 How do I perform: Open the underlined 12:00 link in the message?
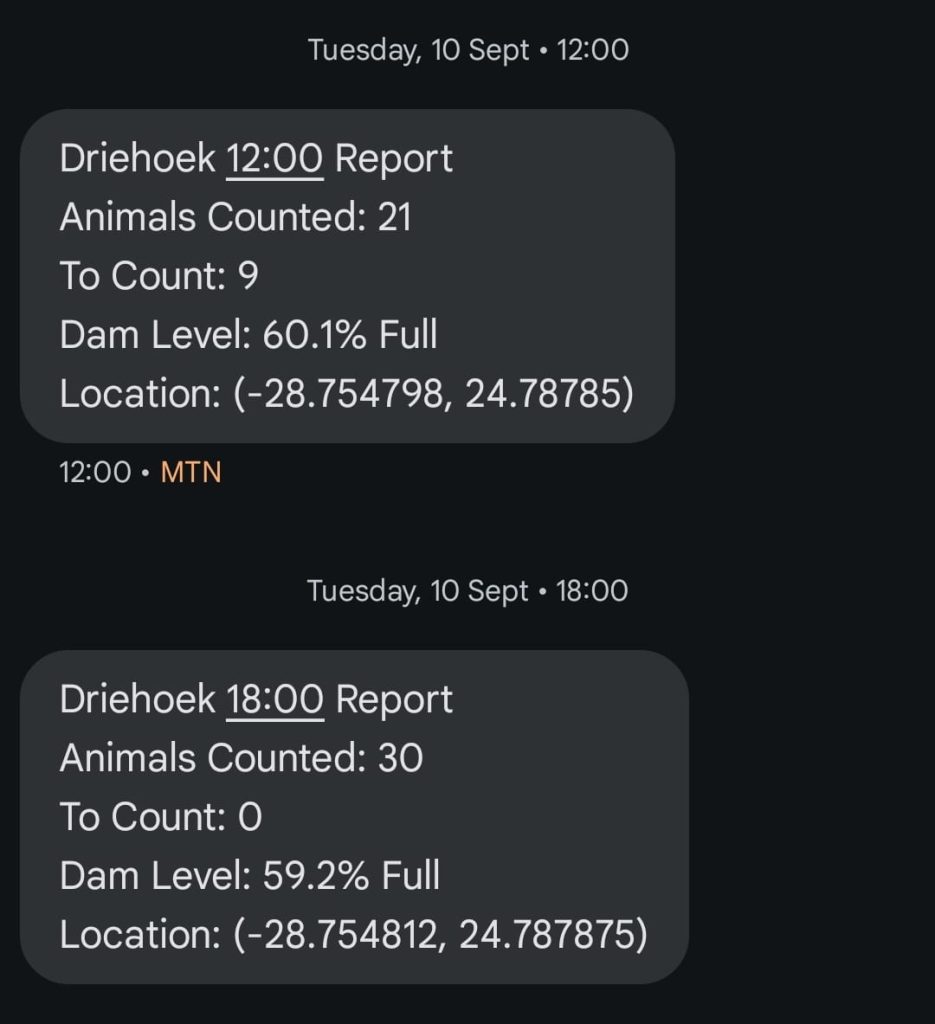(275, 159)
